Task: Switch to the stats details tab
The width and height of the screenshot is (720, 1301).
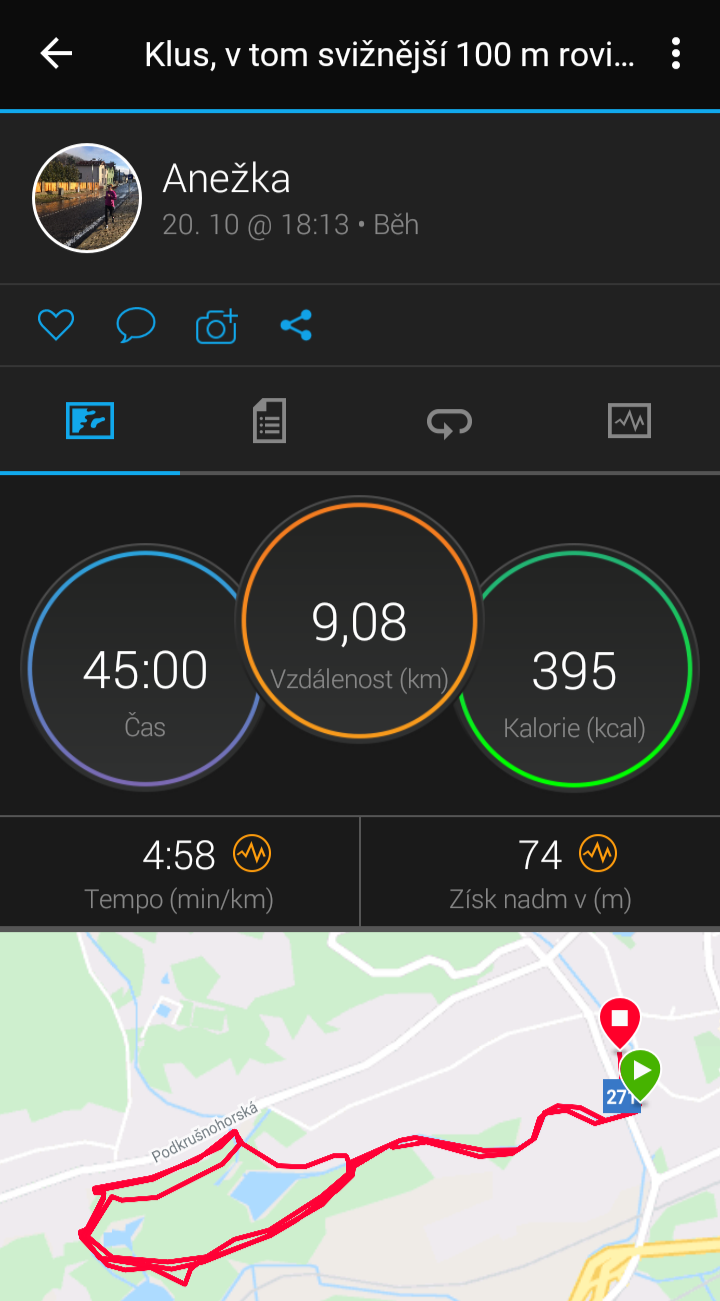Action: coord(269,421)
